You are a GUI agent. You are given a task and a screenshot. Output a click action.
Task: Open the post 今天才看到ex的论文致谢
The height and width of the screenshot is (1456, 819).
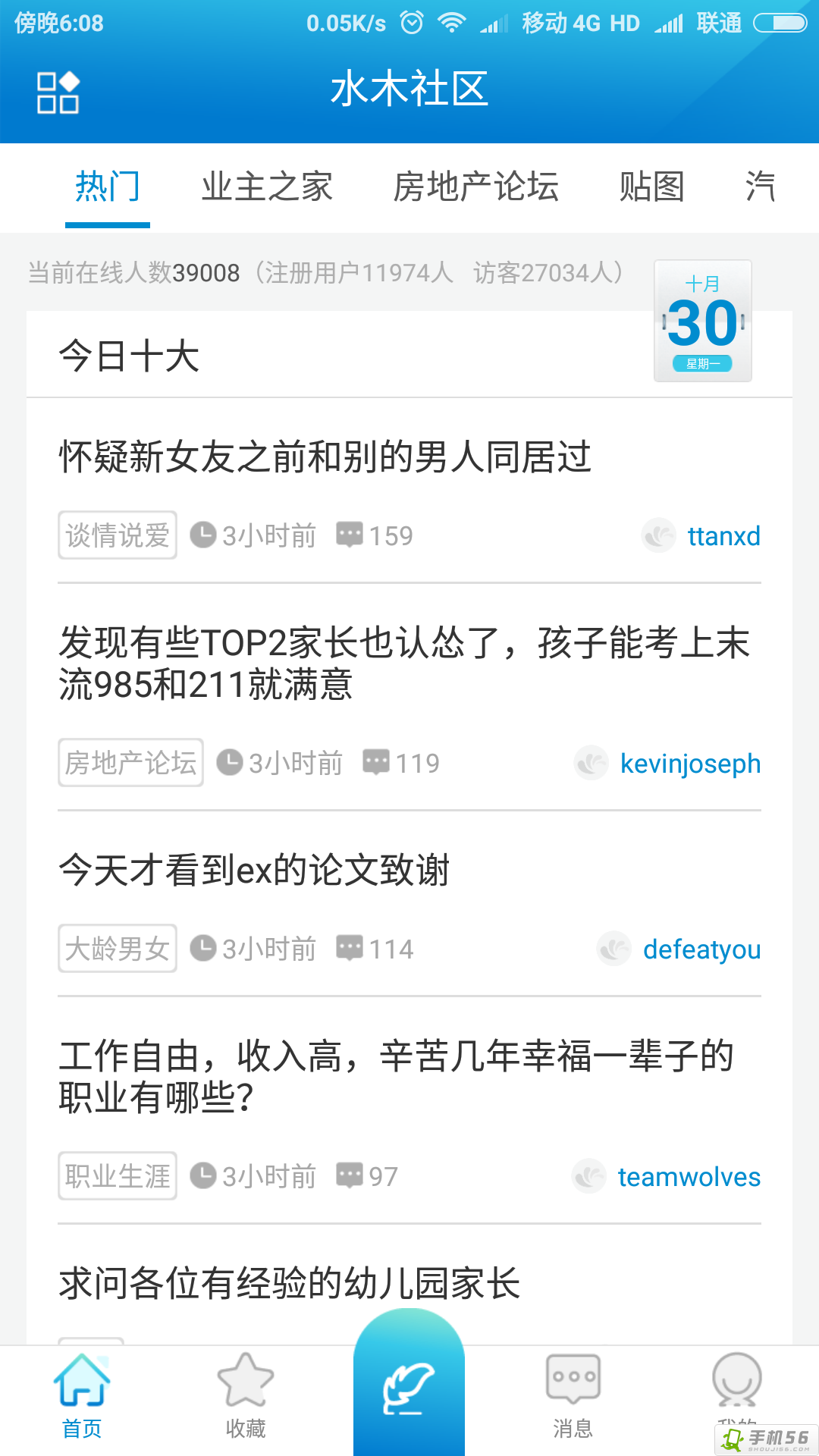(x=254, y=870)
